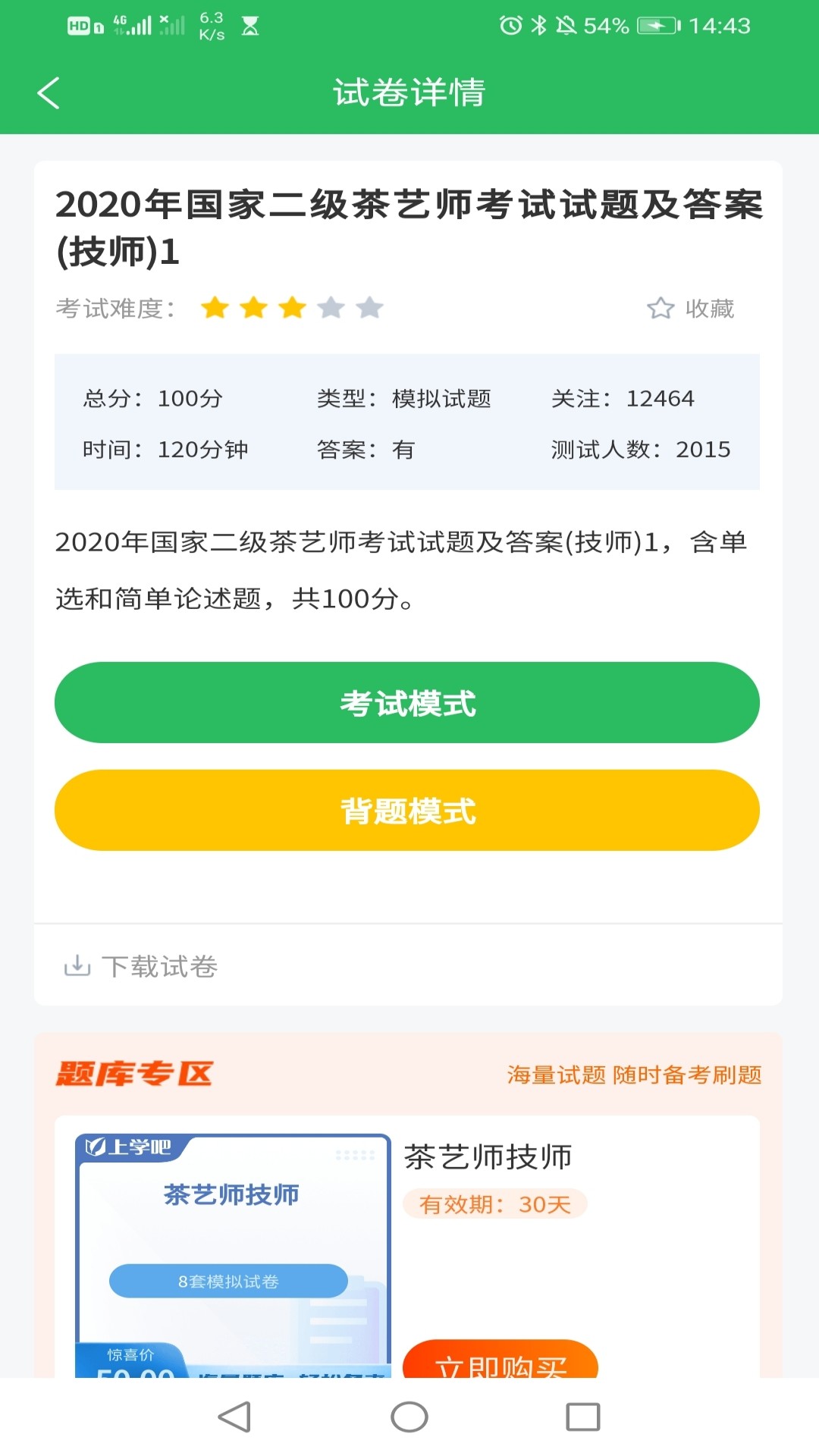819x1456 pixels.
Task: Tap 收藏 to bookmark this exam paper
Action: pyautogui.click(x=691, y=308)
